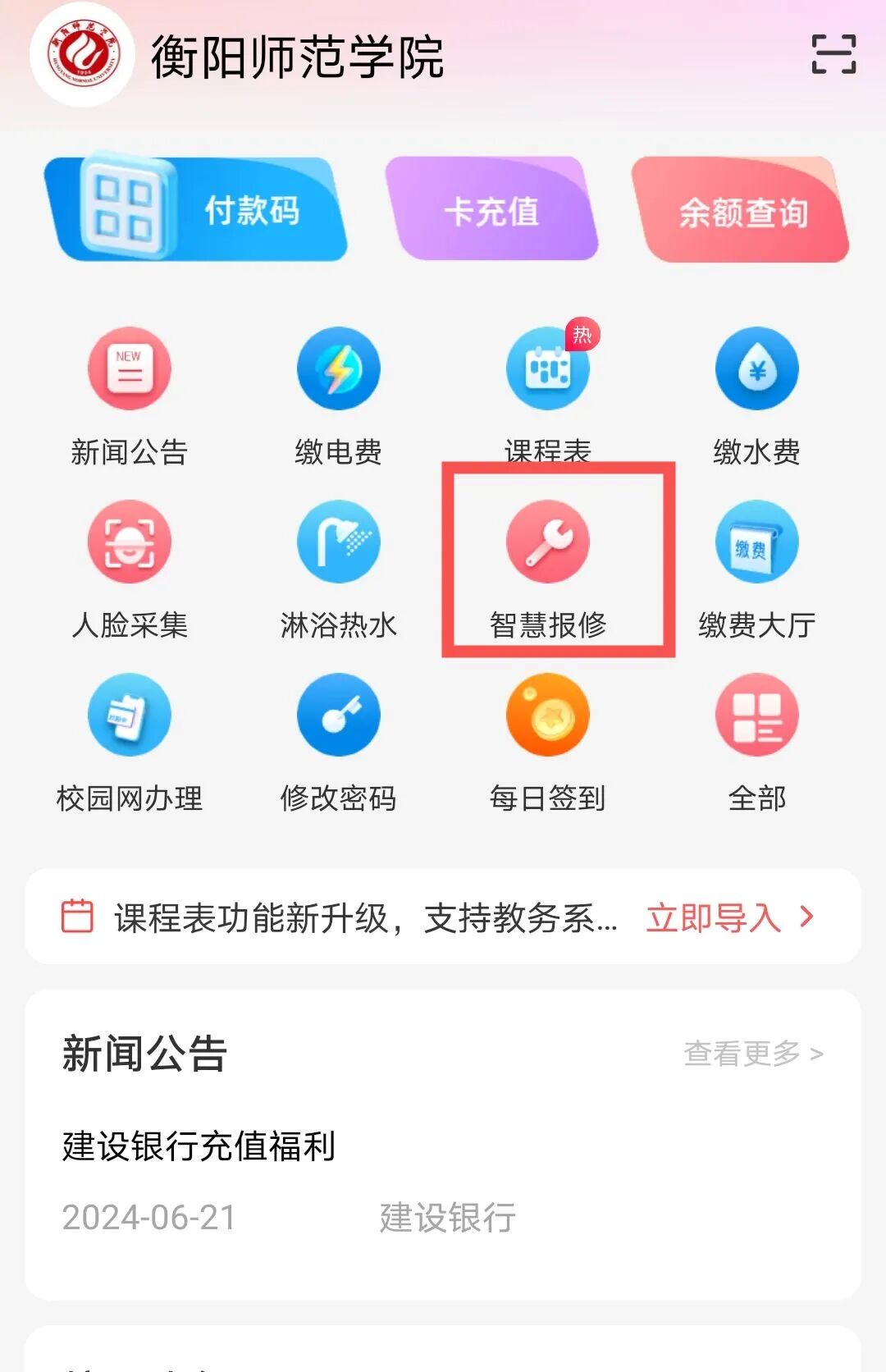Go to 缴费大厅 payment hall
The height and width of the screenshot is (1372, 886).
(756, 542)
